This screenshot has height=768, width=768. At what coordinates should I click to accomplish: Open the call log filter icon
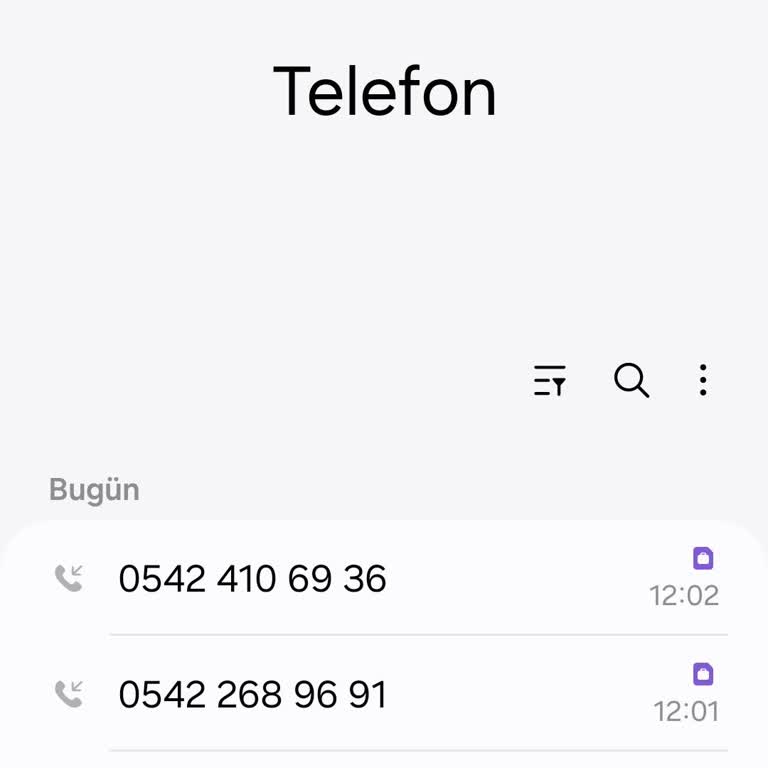pos(550,381)
